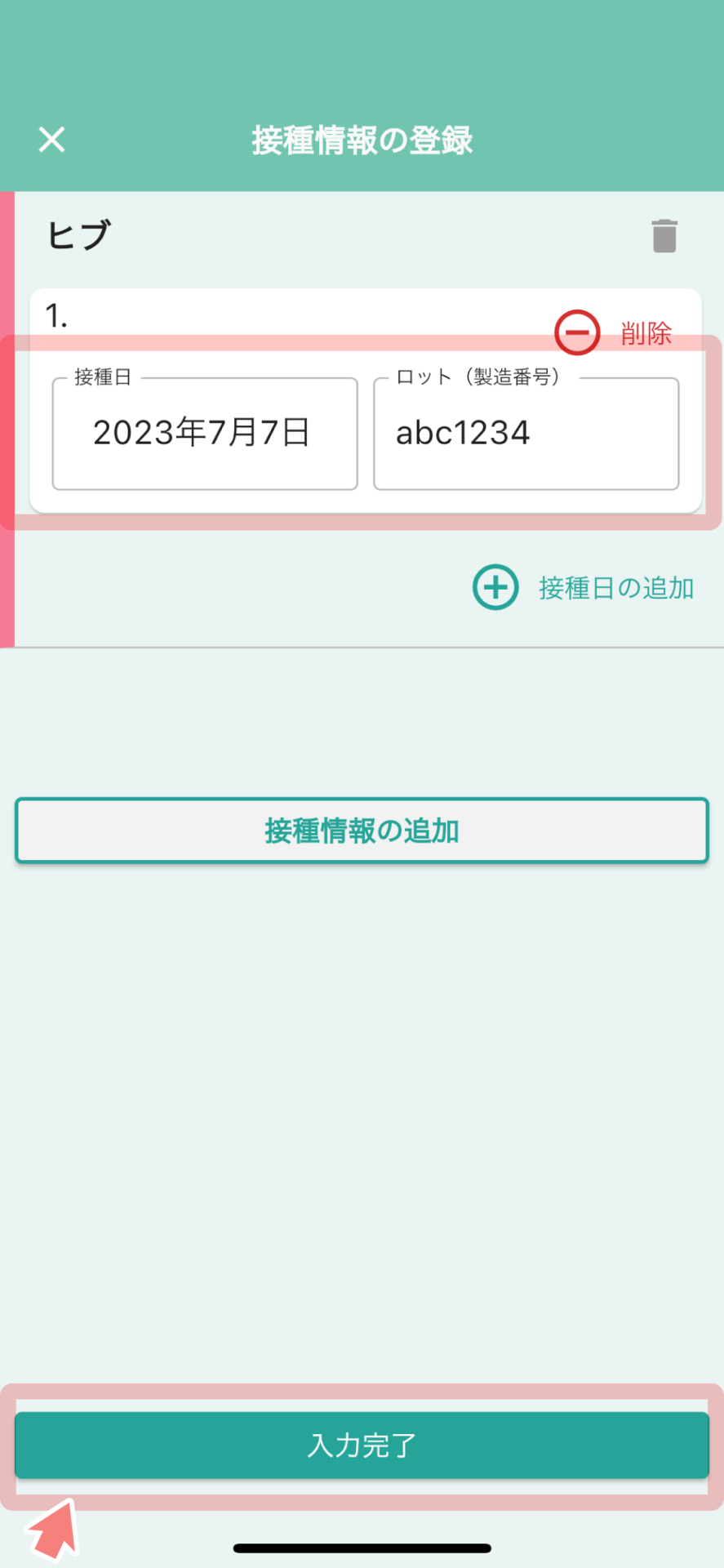The height and width of the screenshot is (1568, 724).
Task: Delete the ヒブ vaccine with the trash icon
Action: pyautogui.click(x=664, y=236)
